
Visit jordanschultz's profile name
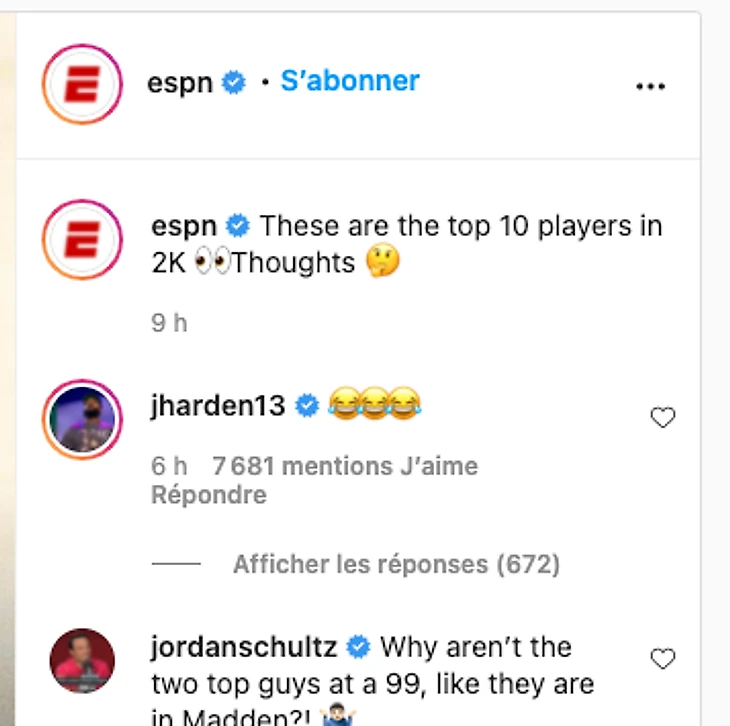pos(244,647)
